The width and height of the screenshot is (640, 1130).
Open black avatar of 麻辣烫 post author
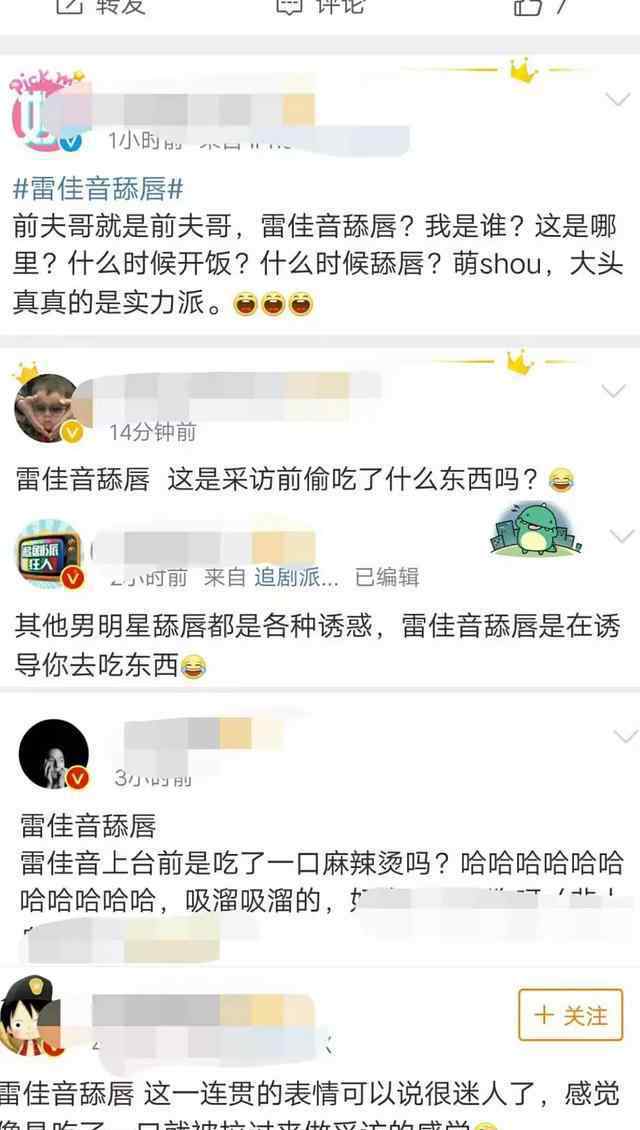[54, 753]
